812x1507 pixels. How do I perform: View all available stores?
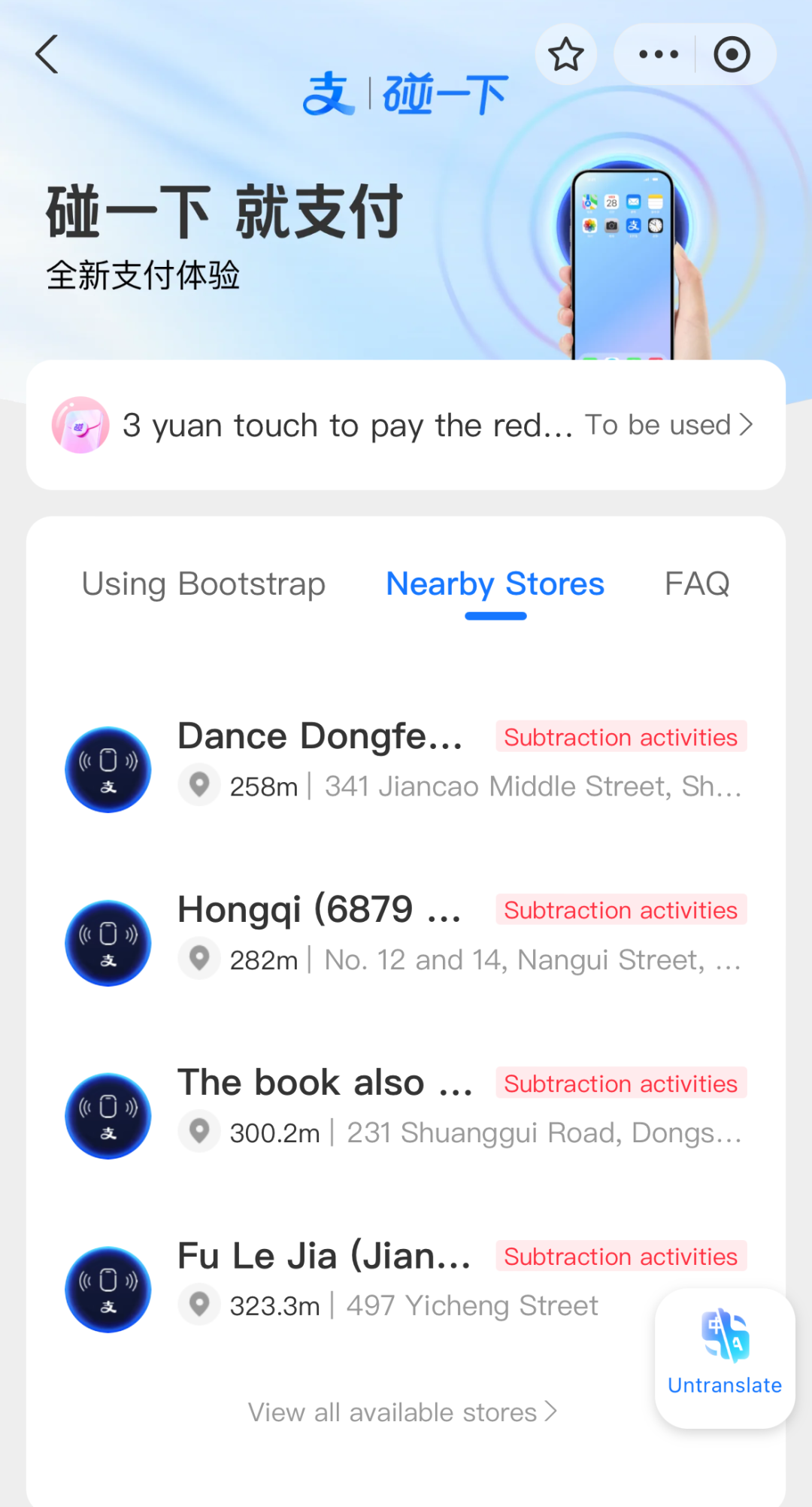click(402, 1412)
